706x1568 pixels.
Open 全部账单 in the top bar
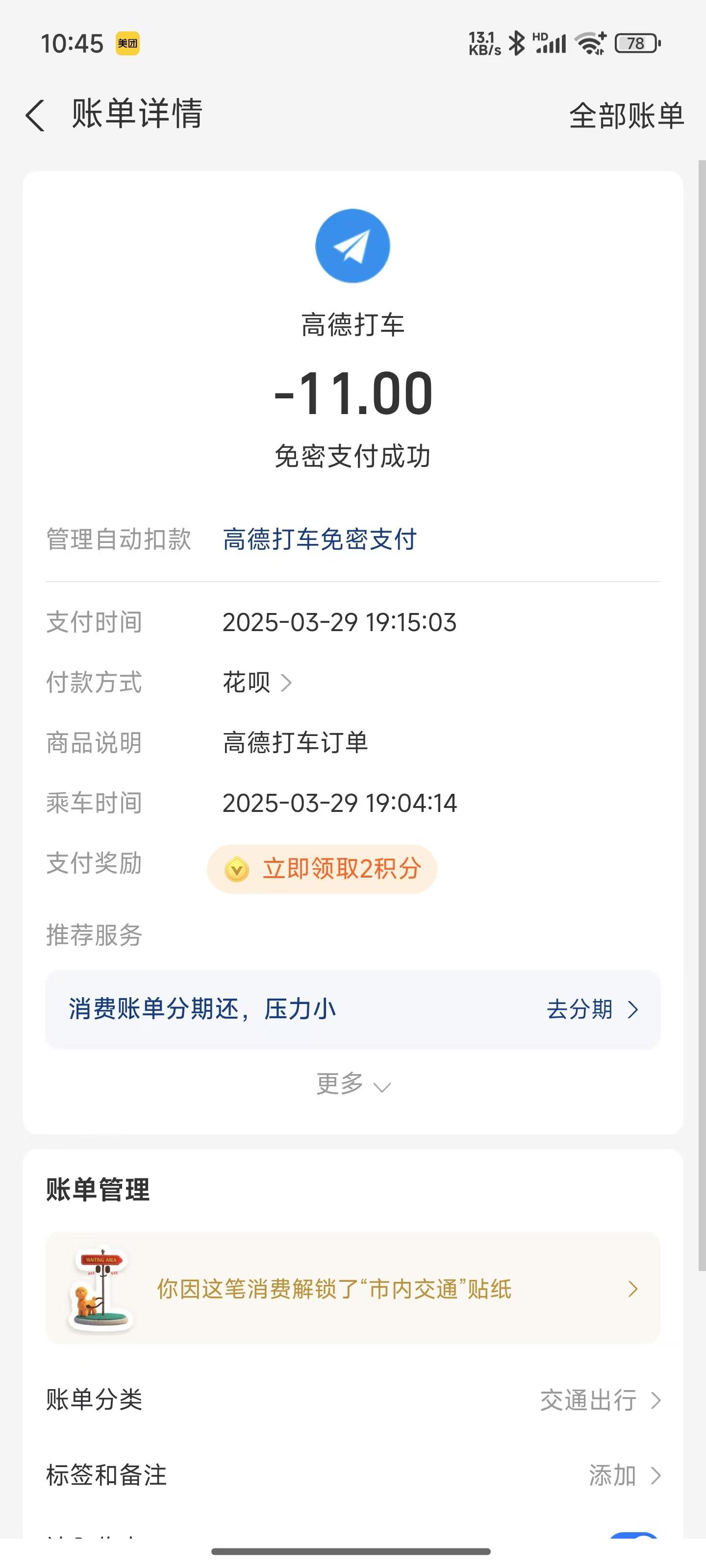click(x=626, y=116)
